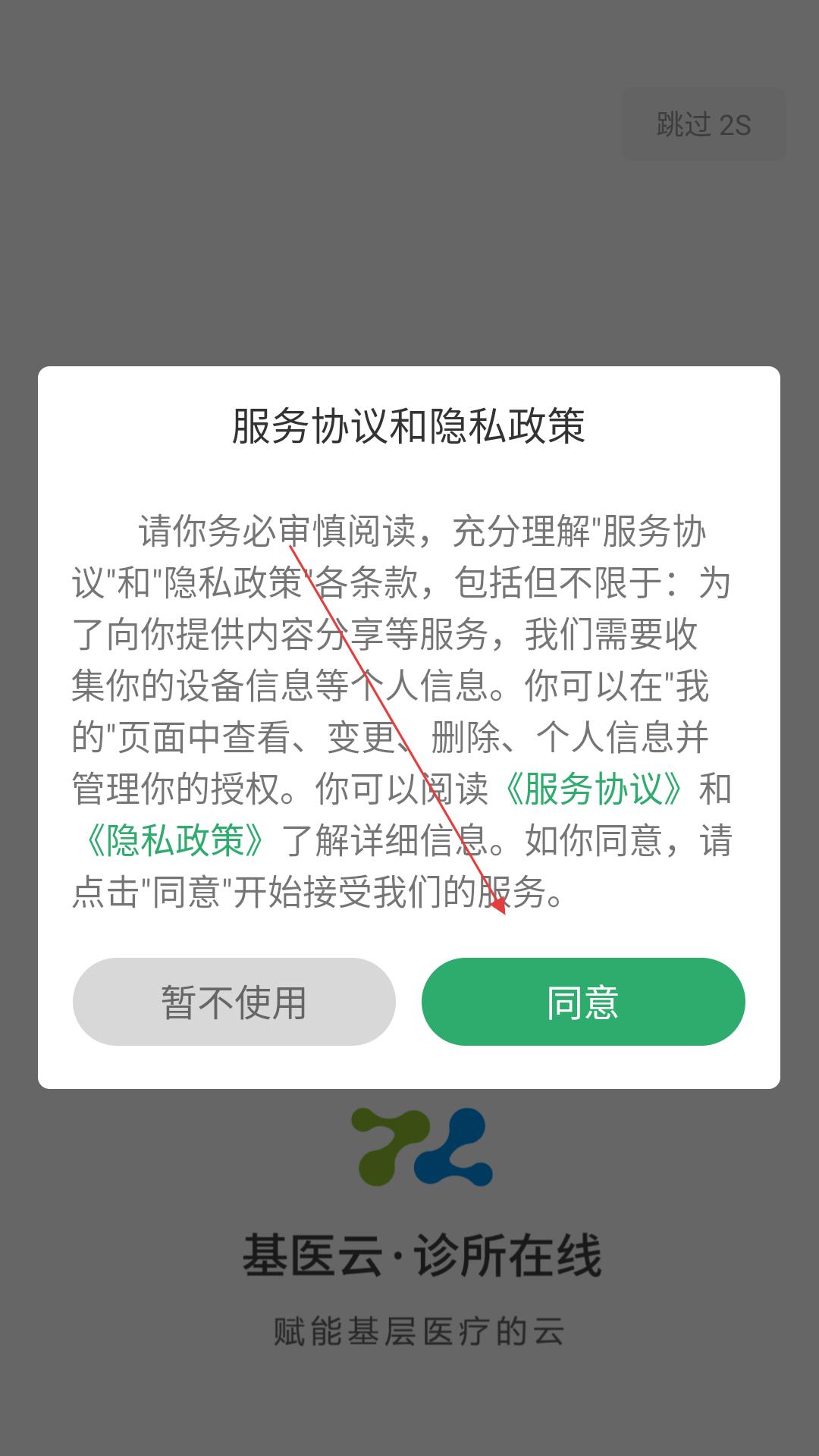Skip the splash via 跳过 button
Image resolution: width=819 pixels, height=1456 pixels.
pos(704,124)
